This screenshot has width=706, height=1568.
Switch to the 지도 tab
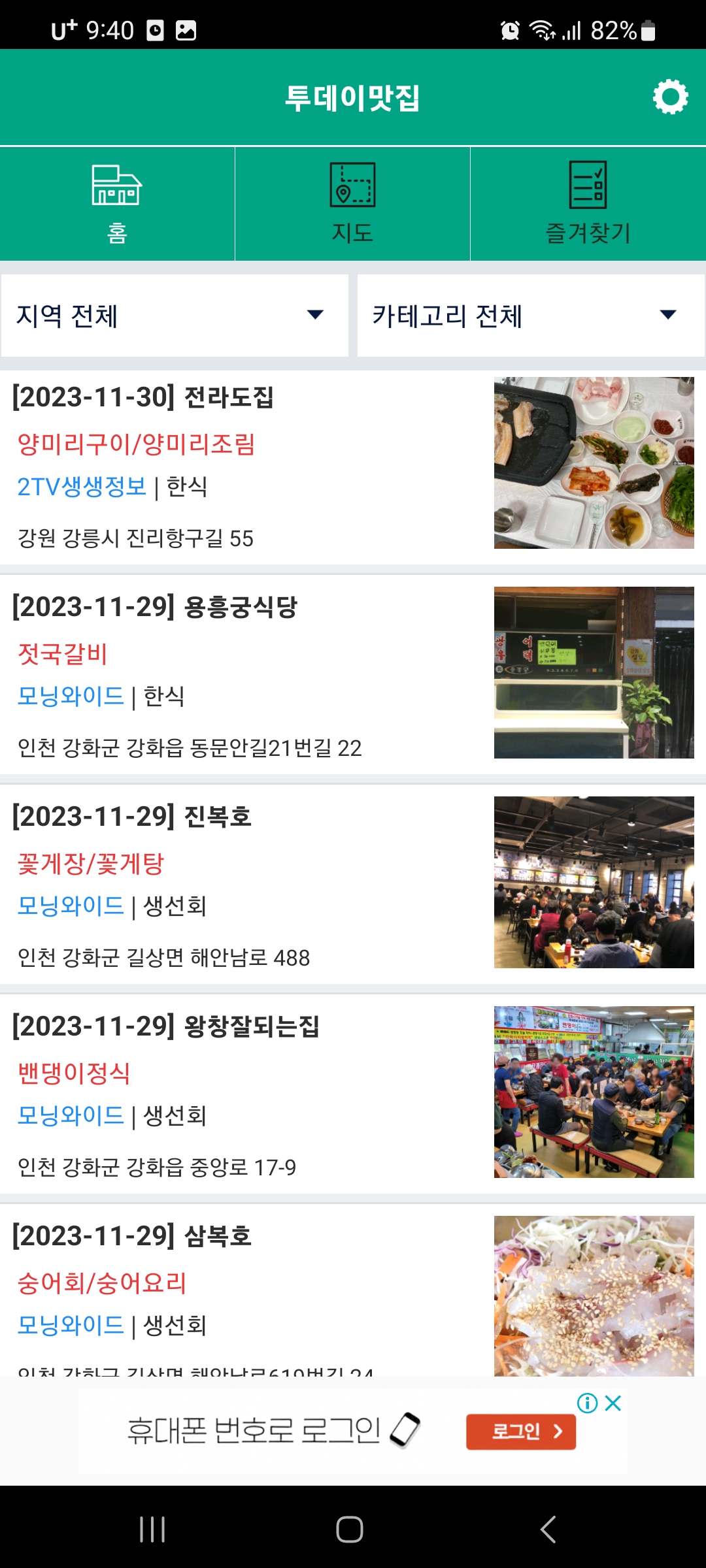(x=352, y=204)
